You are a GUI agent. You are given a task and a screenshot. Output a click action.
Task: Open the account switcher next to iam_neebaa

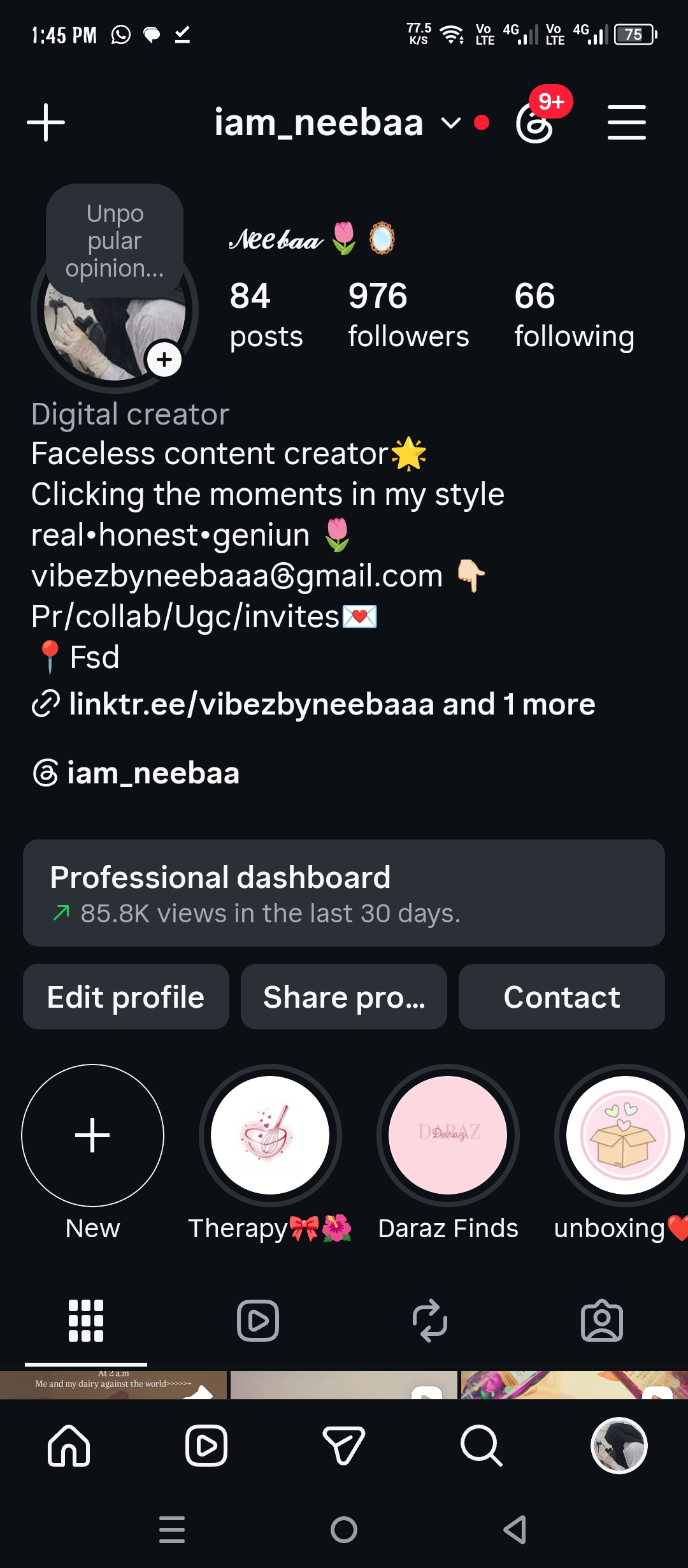(x=450, y=123)
